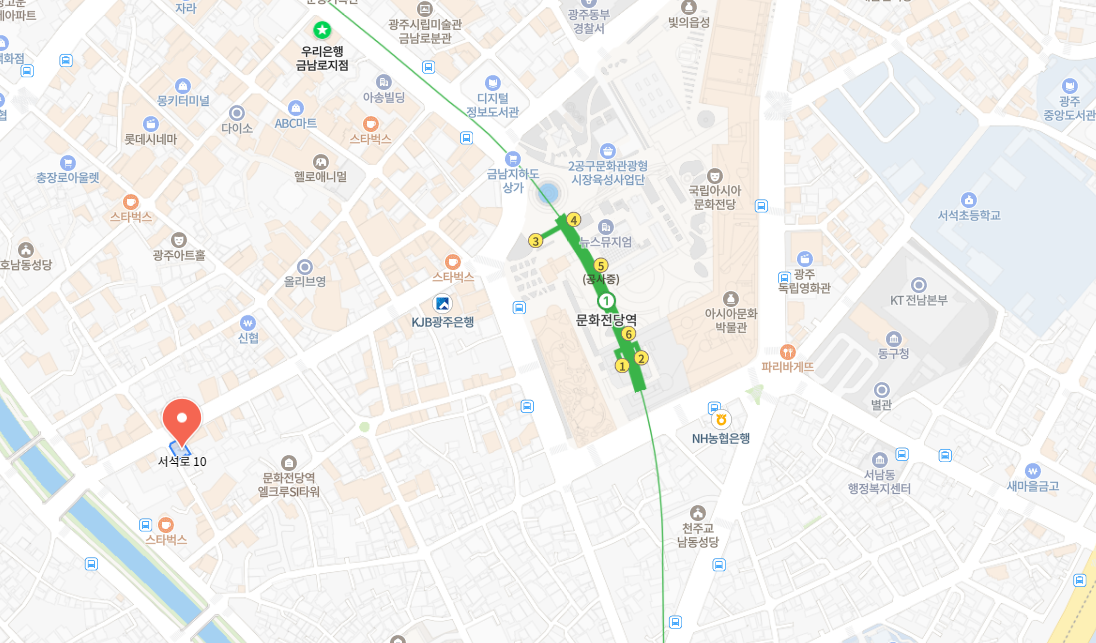Open 롯데시네마 cinema marker
The image size is (1096, 643).
150,124
